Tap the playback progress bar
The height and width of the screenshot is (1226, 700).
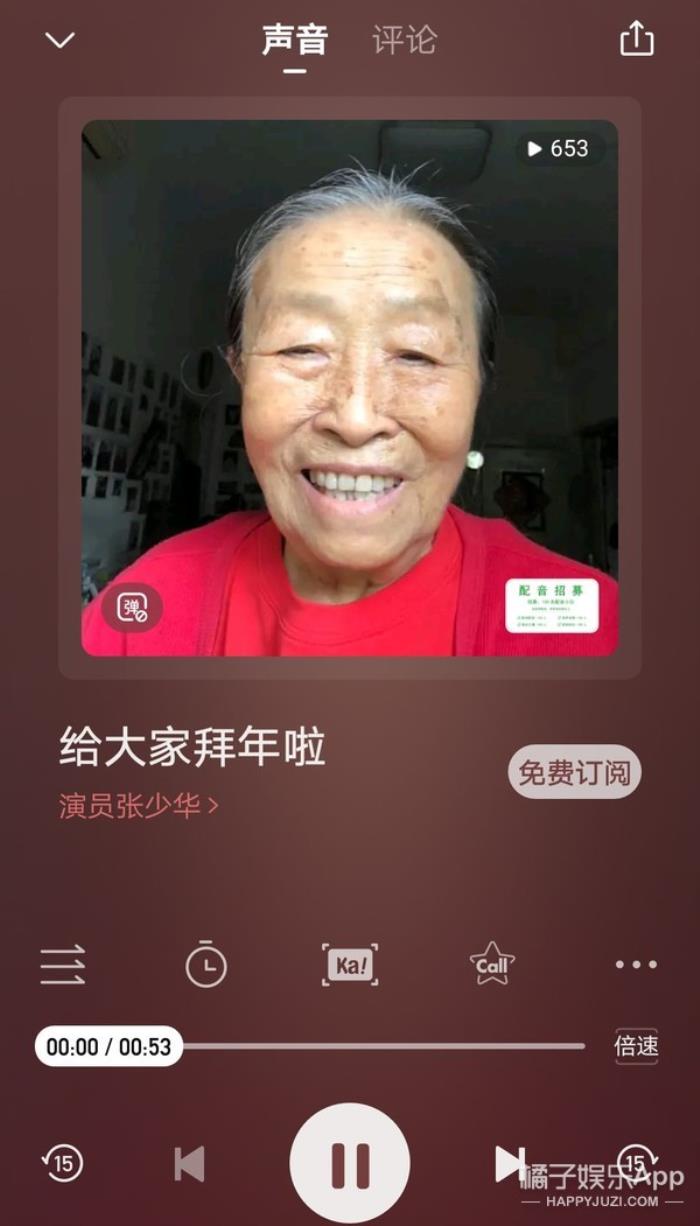[380, 1046]
